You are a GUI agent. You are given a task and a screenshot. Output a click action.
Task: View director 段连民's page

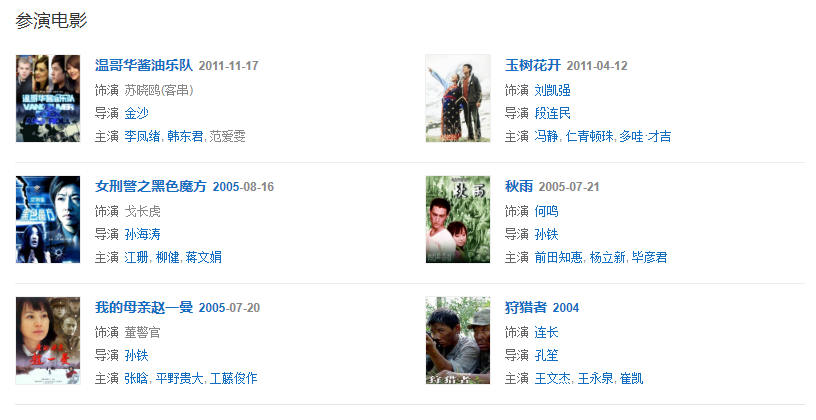coord(553,113)
